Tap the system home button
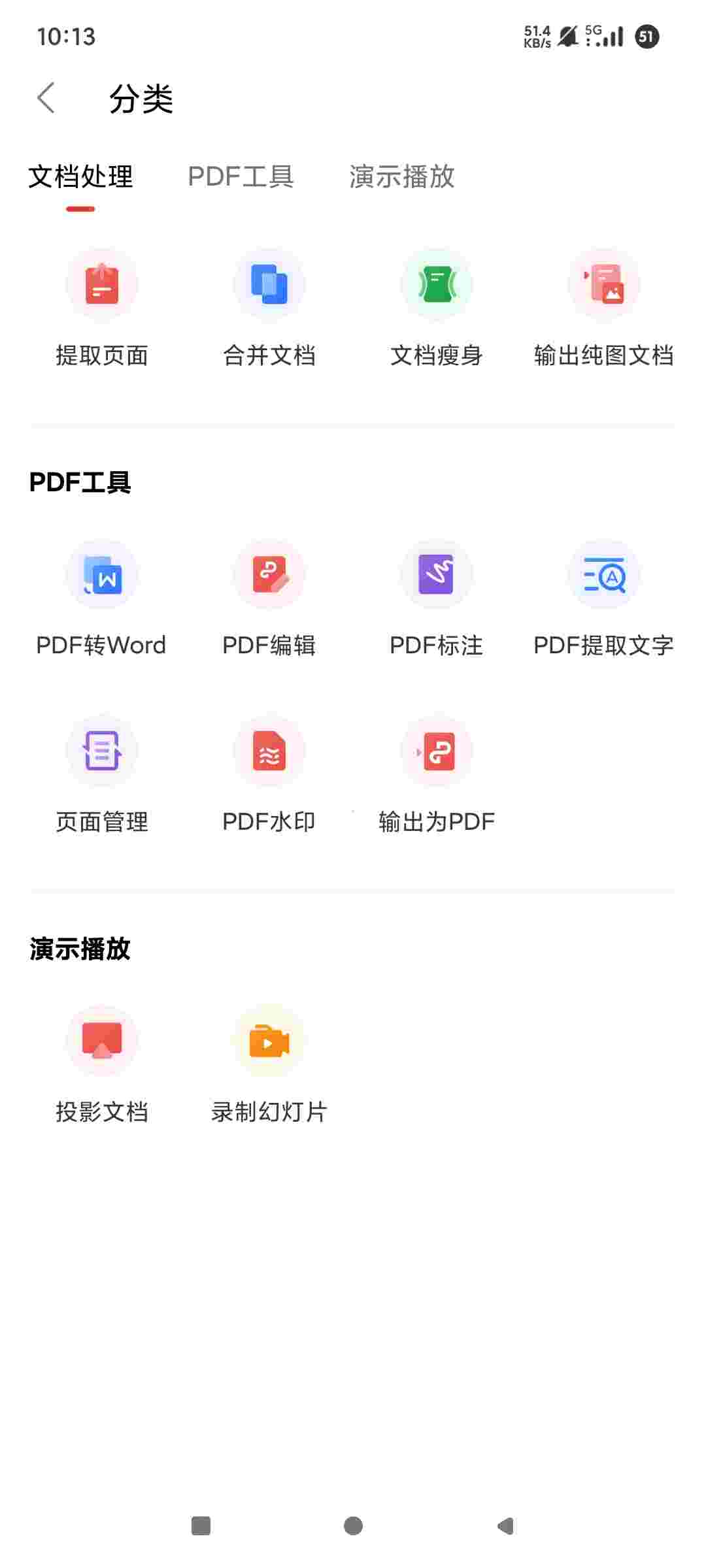The width and height of the screenshot is (706, 1568). click(x=353, y=1526)
